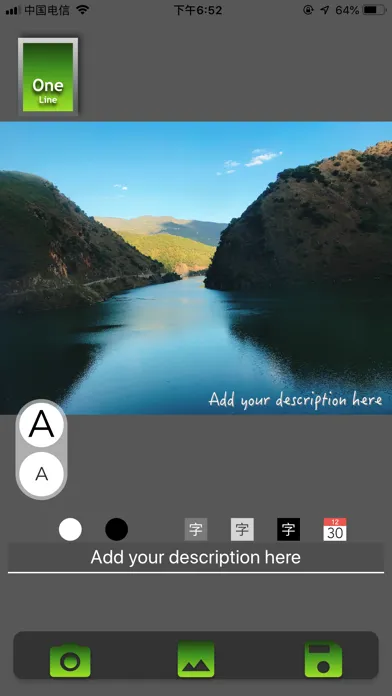Choose the dark gray 字 font style

click(x=196, y=529)
